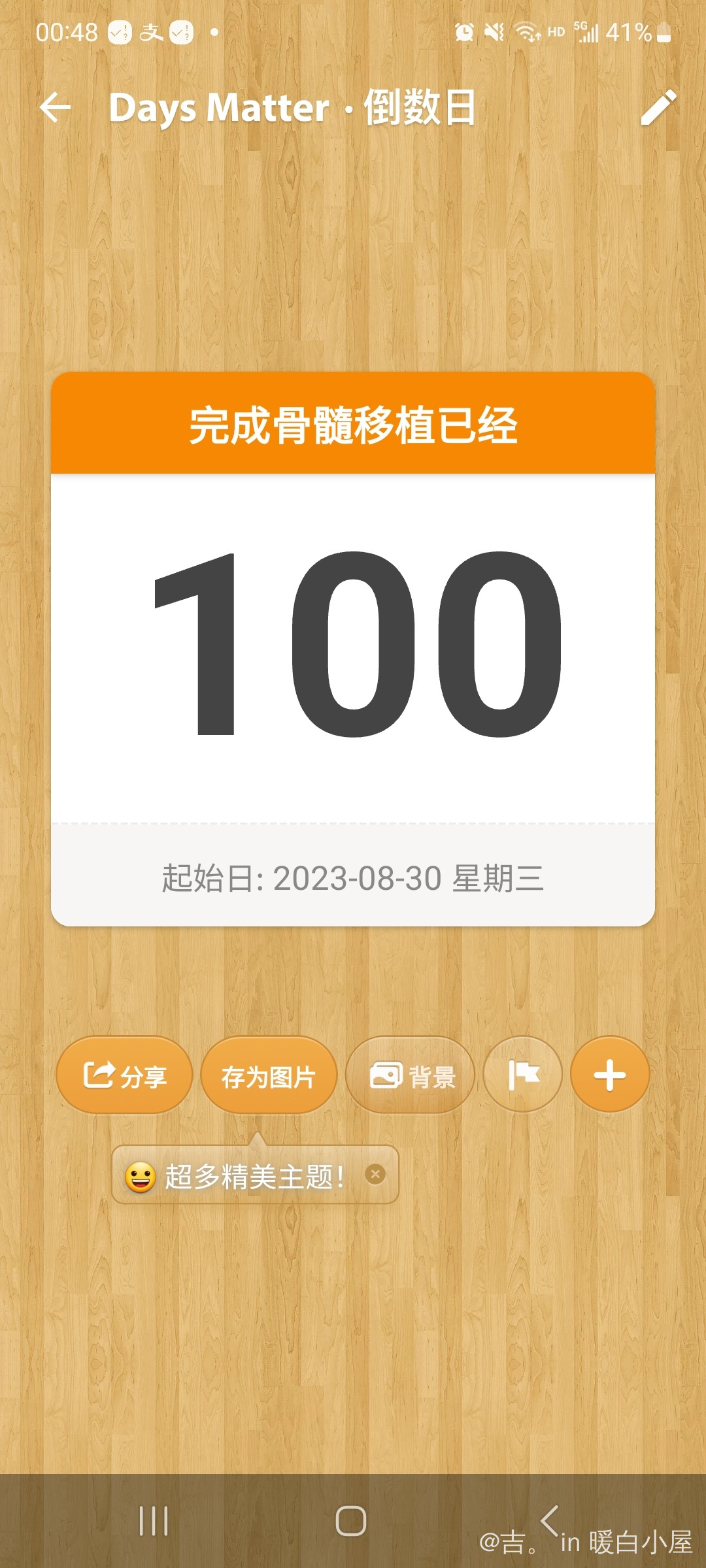The width and height of the screenshot is (706, 1568).
Task: Edit this event with the pencil icon
Action: pyautogui.click(x=658, y=107)
